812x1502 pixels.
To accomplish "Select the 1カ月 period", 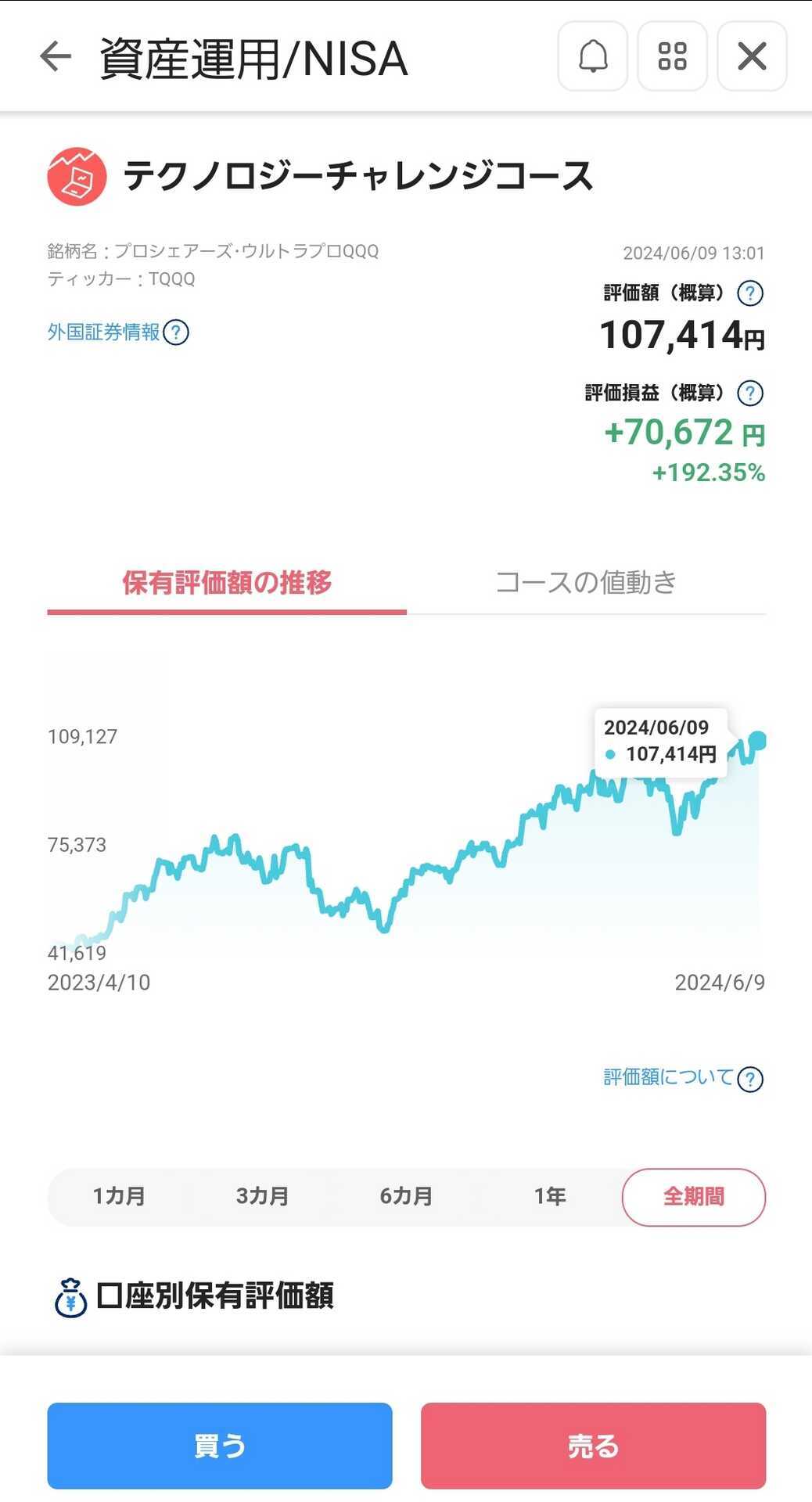I will [x=119, y=1196].
